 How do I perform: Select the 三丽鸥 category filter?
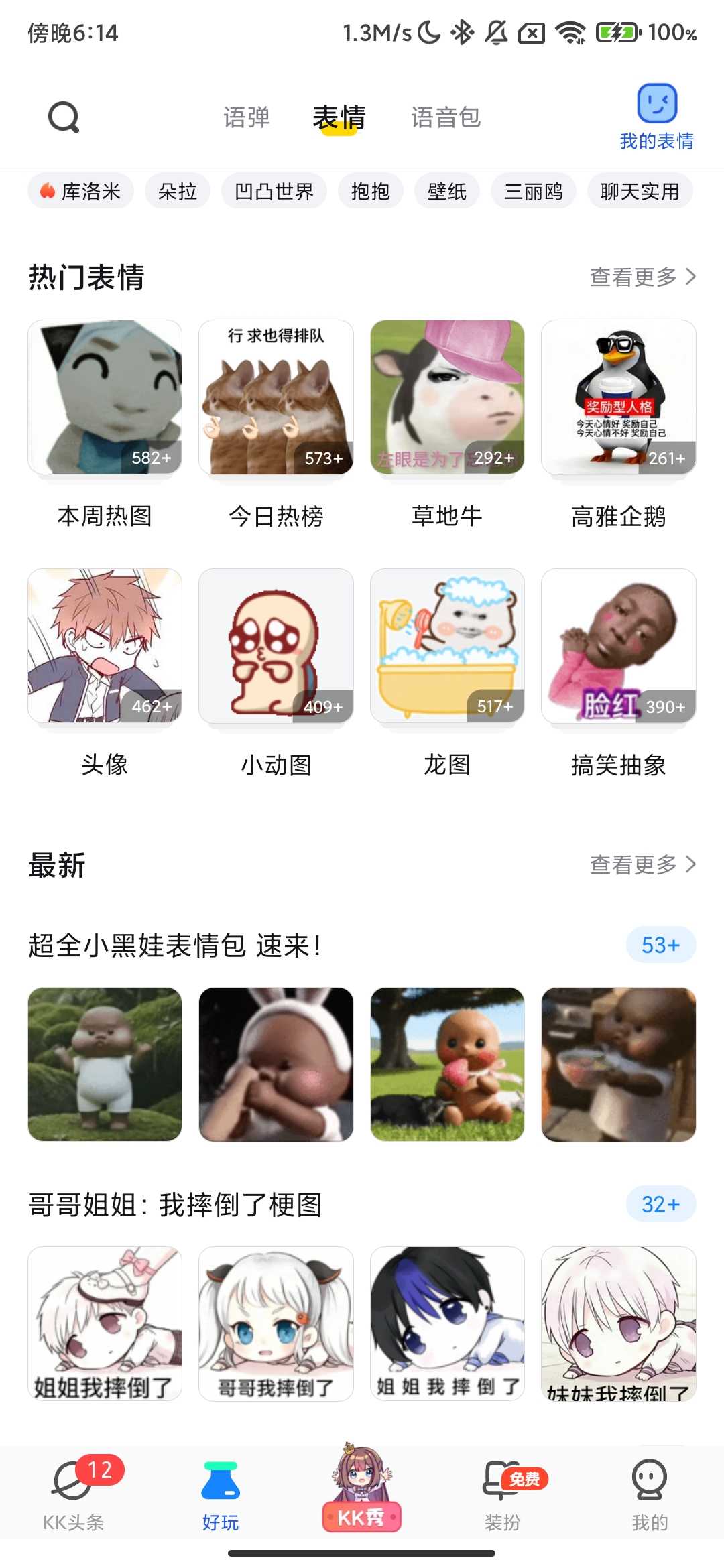click(x=533, y=191)
